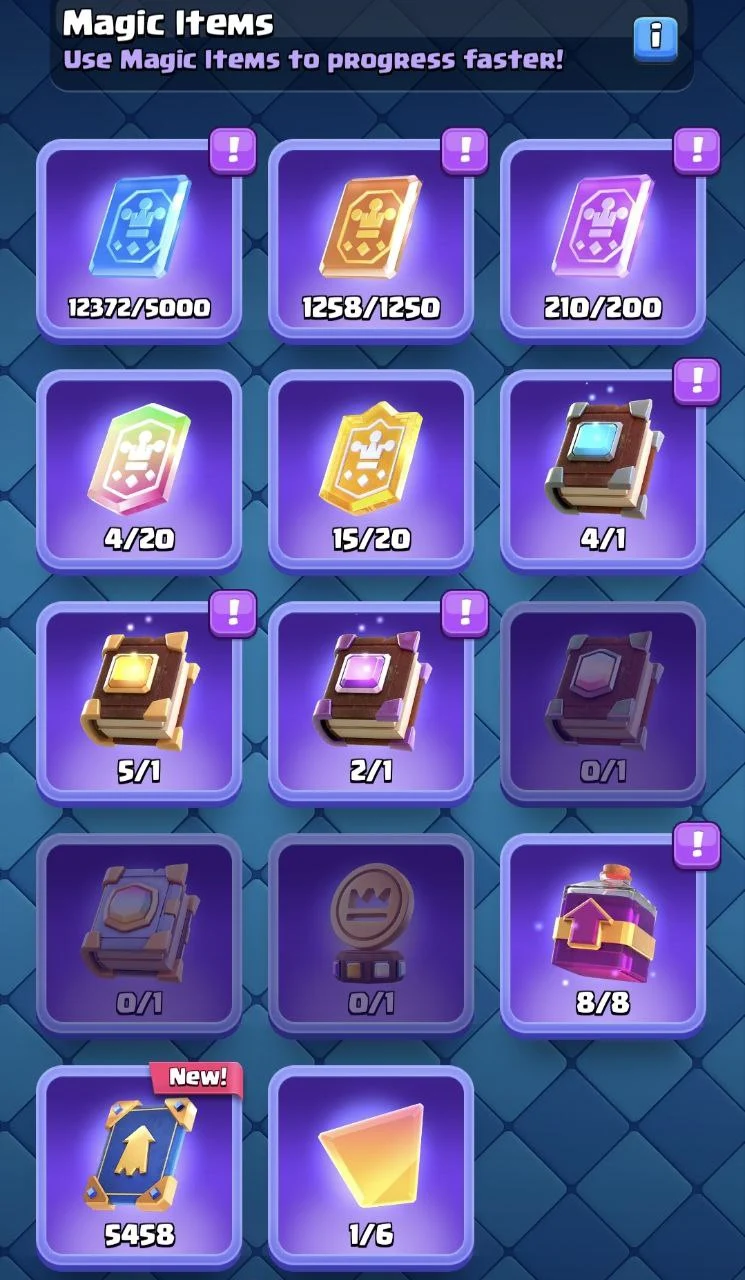Open the New banner item showing 5458
This screenshot has height=1280, width=745.
point(139,1166)
